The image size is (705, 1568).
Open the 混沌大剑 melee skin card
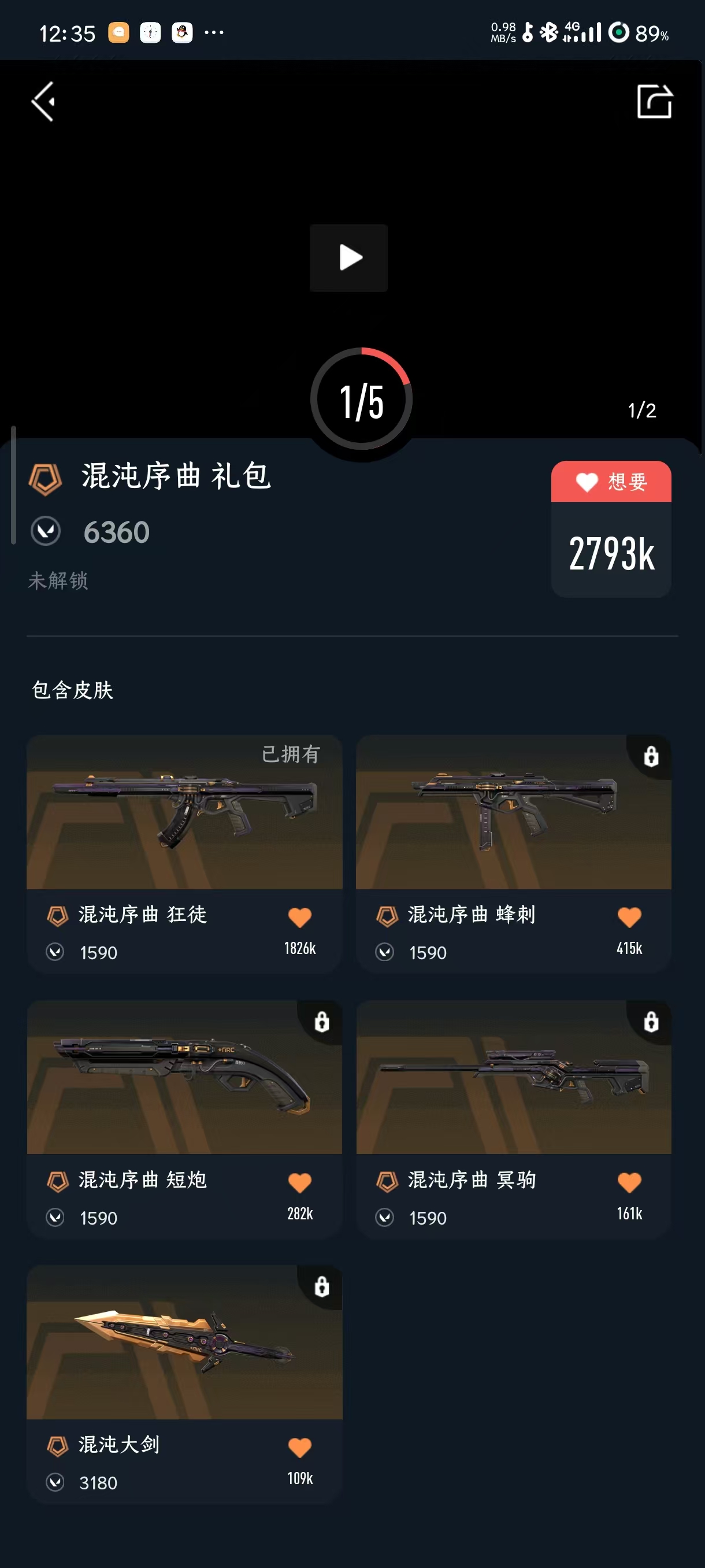184,1342
